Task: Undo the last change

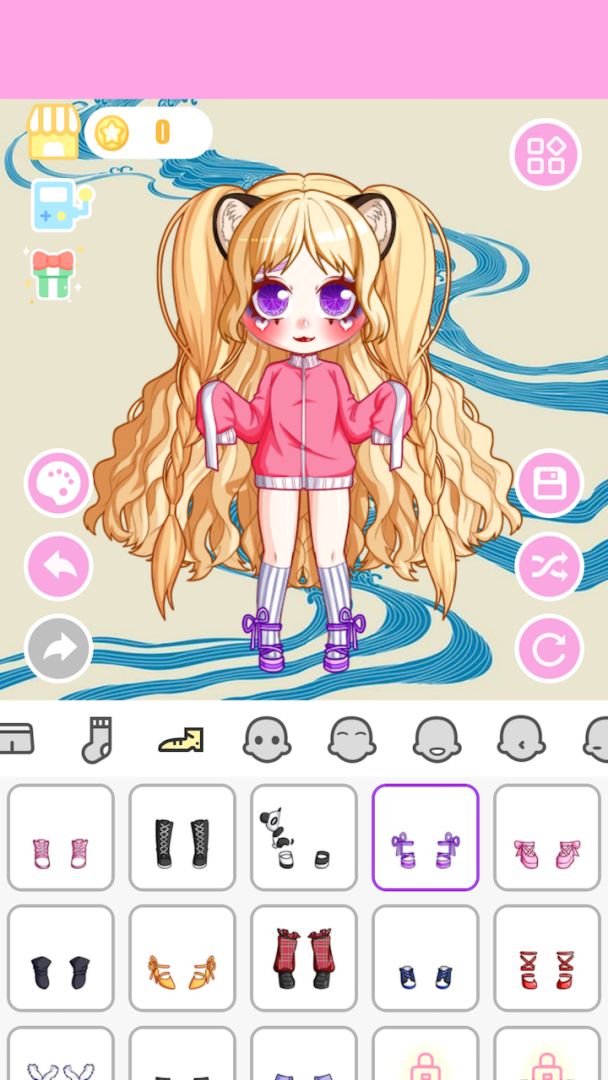Action: pos(59,567)
